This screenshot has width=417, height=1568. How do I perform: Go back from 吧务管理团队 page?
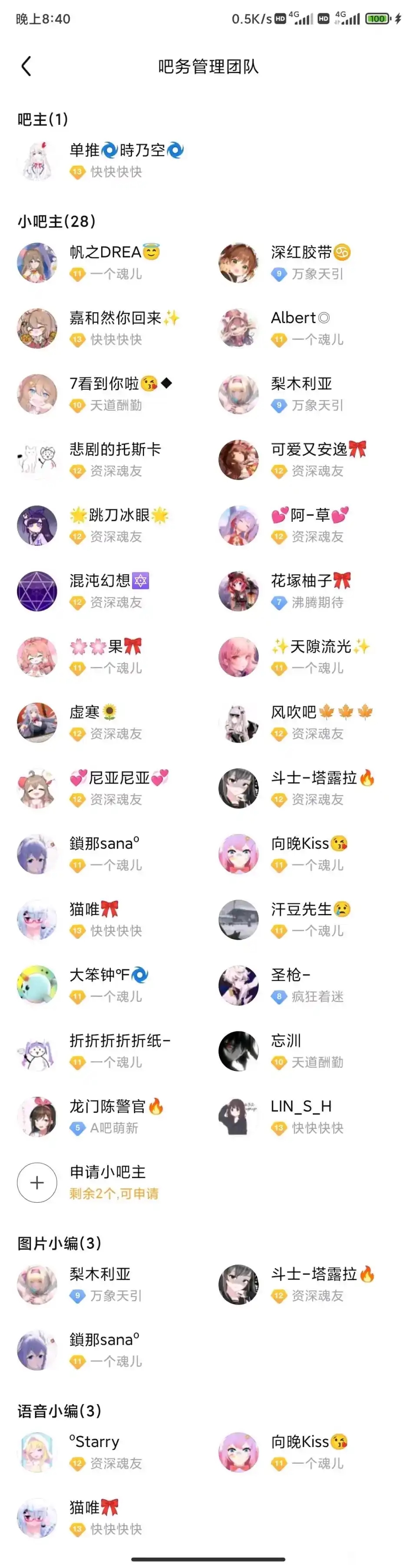(26, 66)
